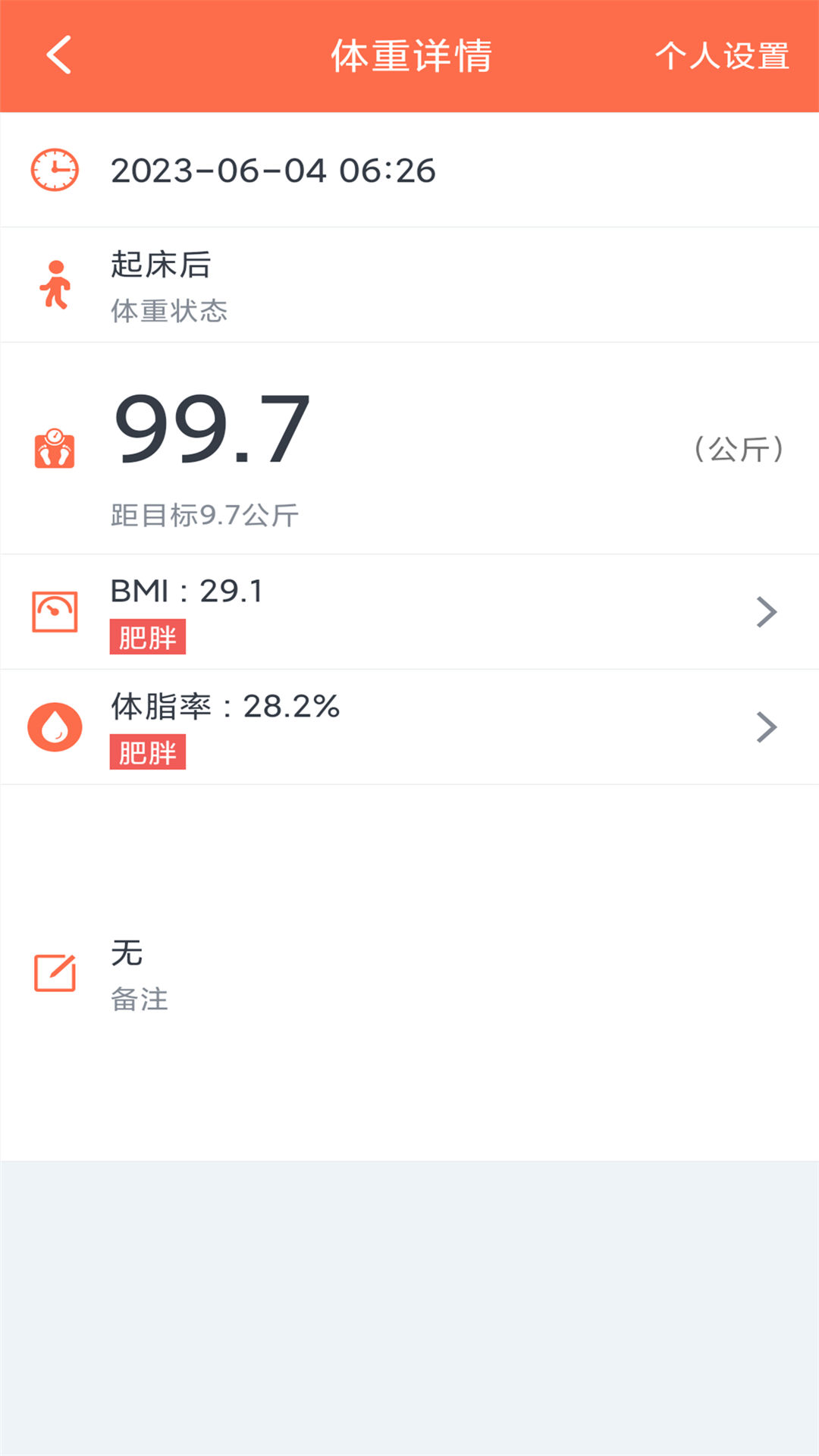This screenshot has width=819, height=1456.
Task: Click the clock icon beside the date
Action: (x=53, y=170)
